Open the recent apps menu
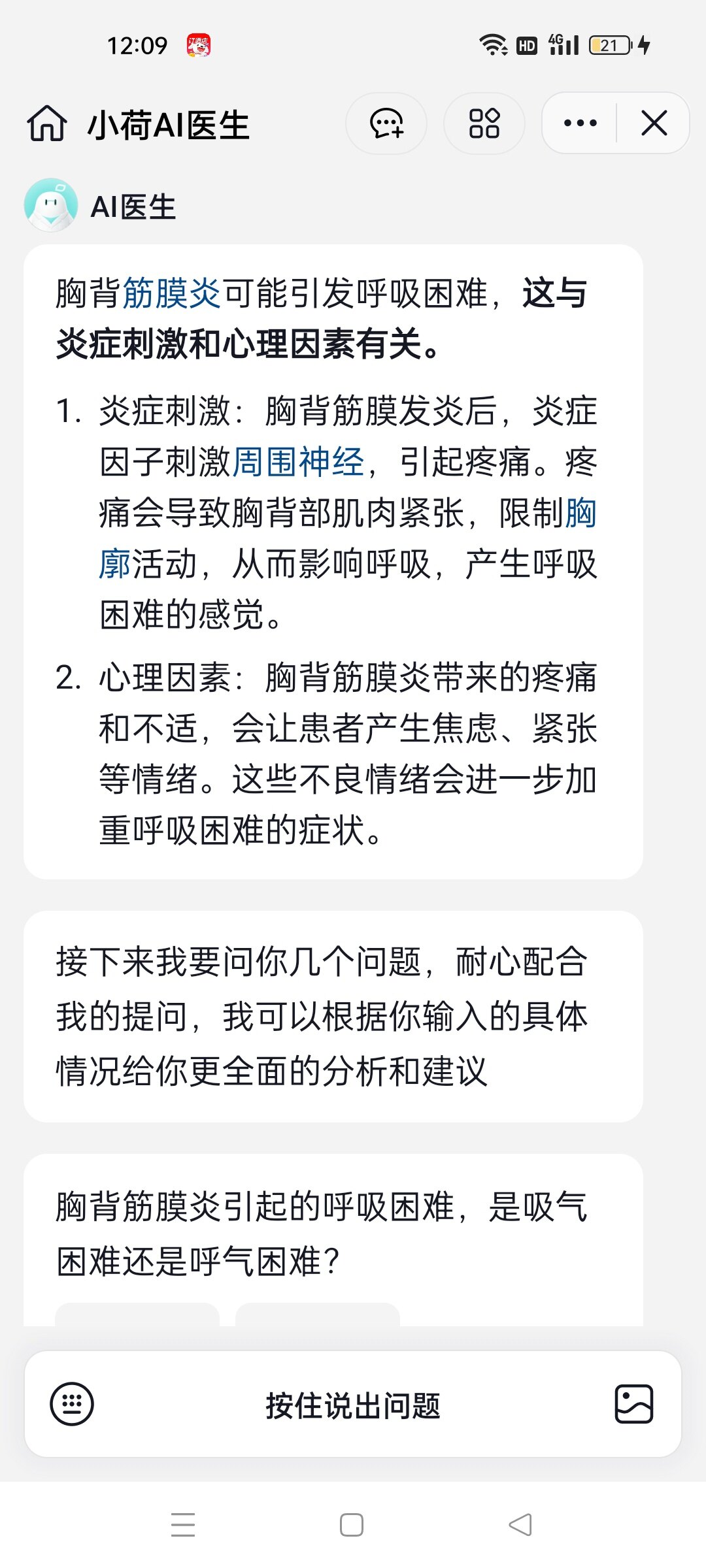The width and height of the screenshot is (706, 1568). [183, 1525]
